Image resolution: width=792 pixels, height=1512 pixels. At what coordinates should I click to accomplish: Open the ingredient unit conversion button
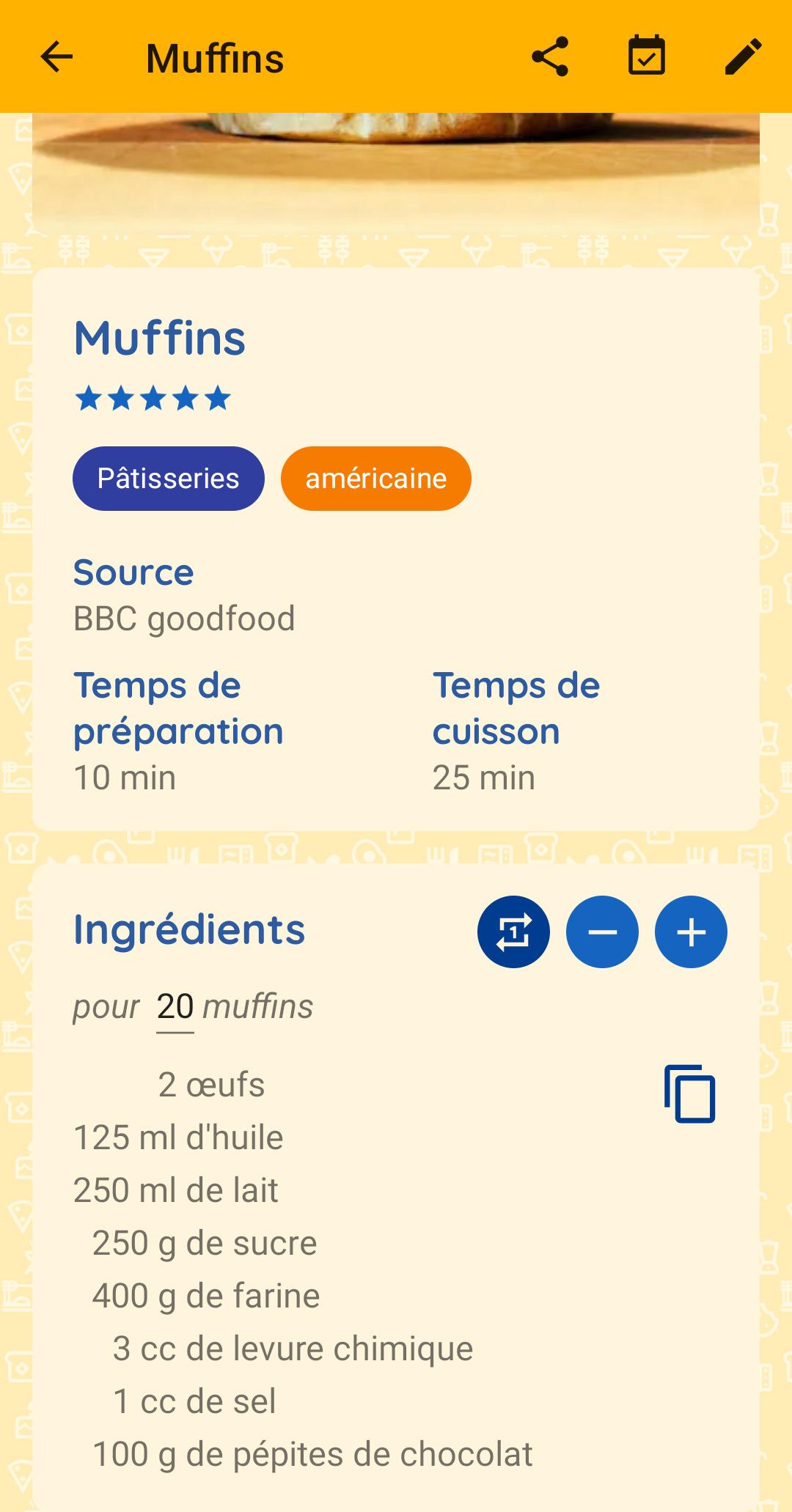[513, 932]
